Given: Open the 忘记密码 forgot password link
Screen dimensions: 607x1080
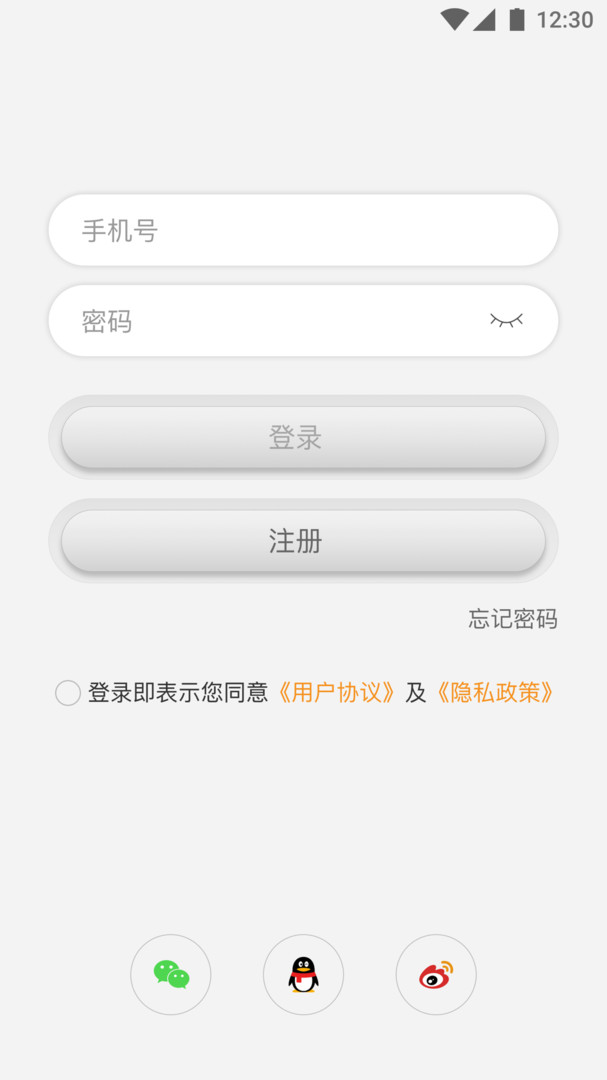Looking at the screenshot, I should click(513, 619).
